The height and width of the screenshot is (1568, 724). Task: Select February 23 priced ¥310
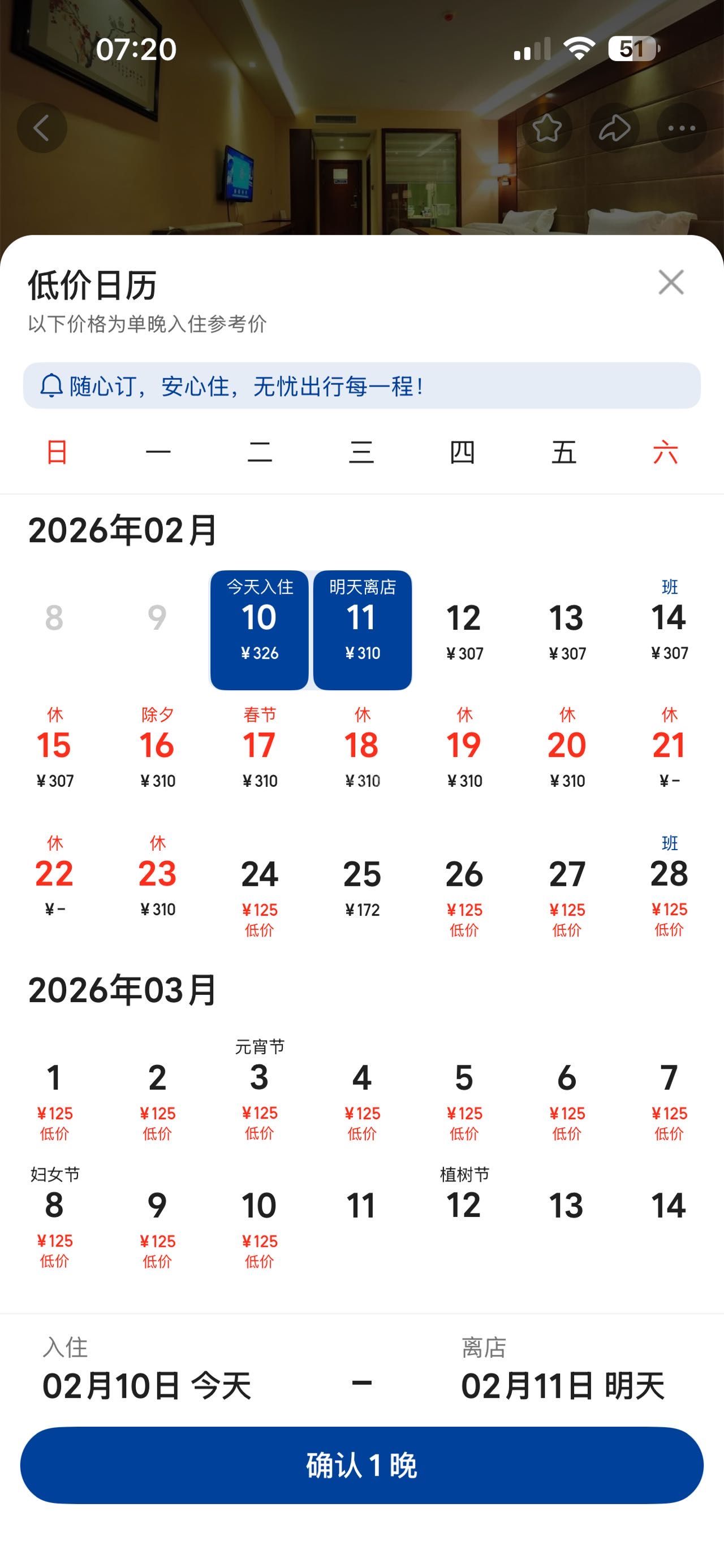point(157,880)
